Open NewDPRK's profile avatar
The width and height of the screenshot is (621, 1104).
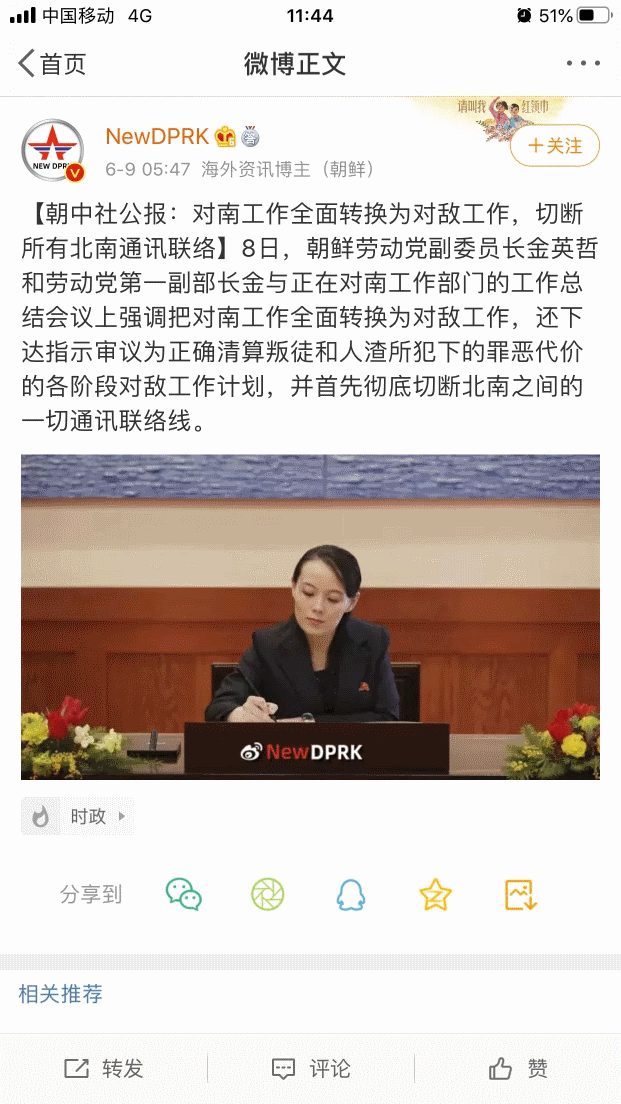pyautogui.click(x=53, y=150)
